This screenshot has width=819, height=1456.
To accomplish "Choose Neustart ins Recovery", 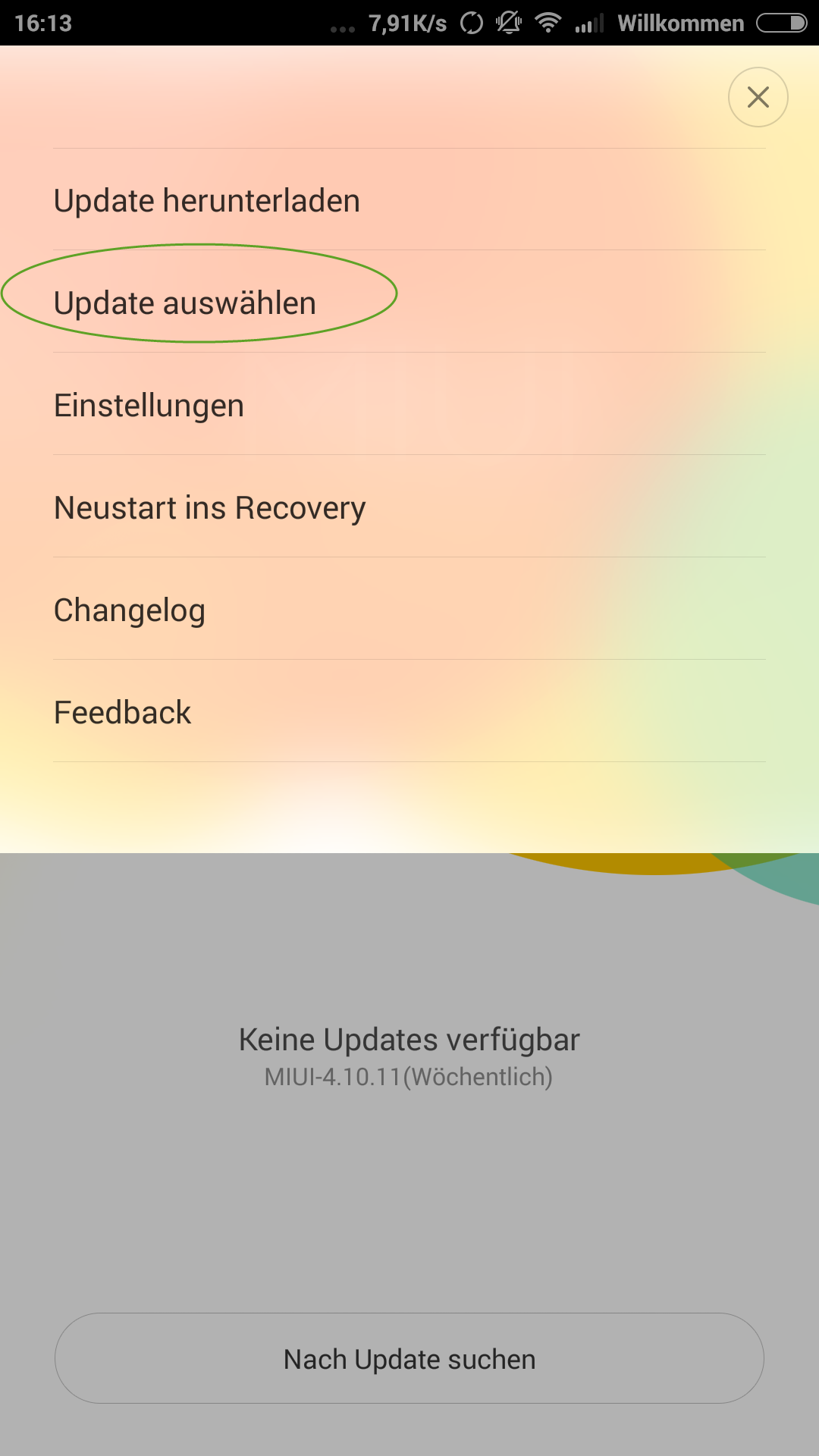I will point(409,507).
